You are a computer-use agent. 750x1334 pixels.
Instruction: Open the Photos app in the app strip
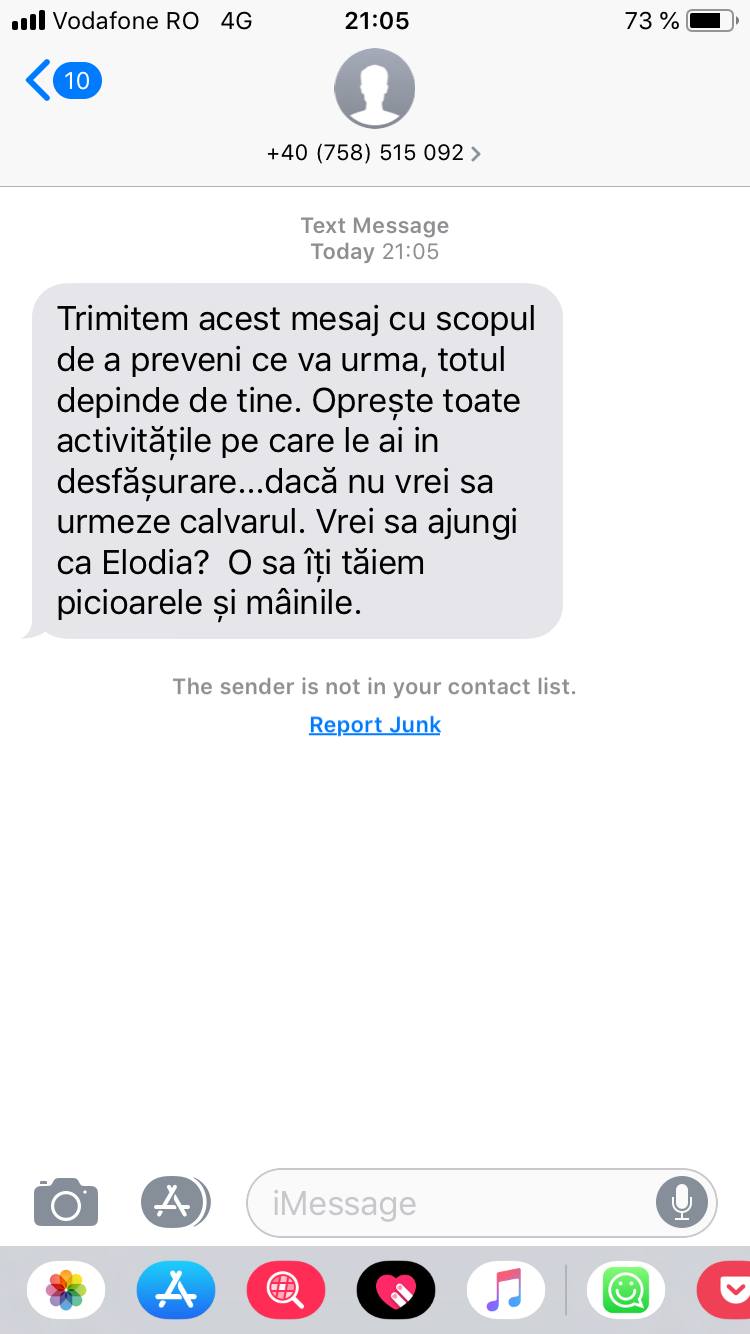pos(66,1290)
